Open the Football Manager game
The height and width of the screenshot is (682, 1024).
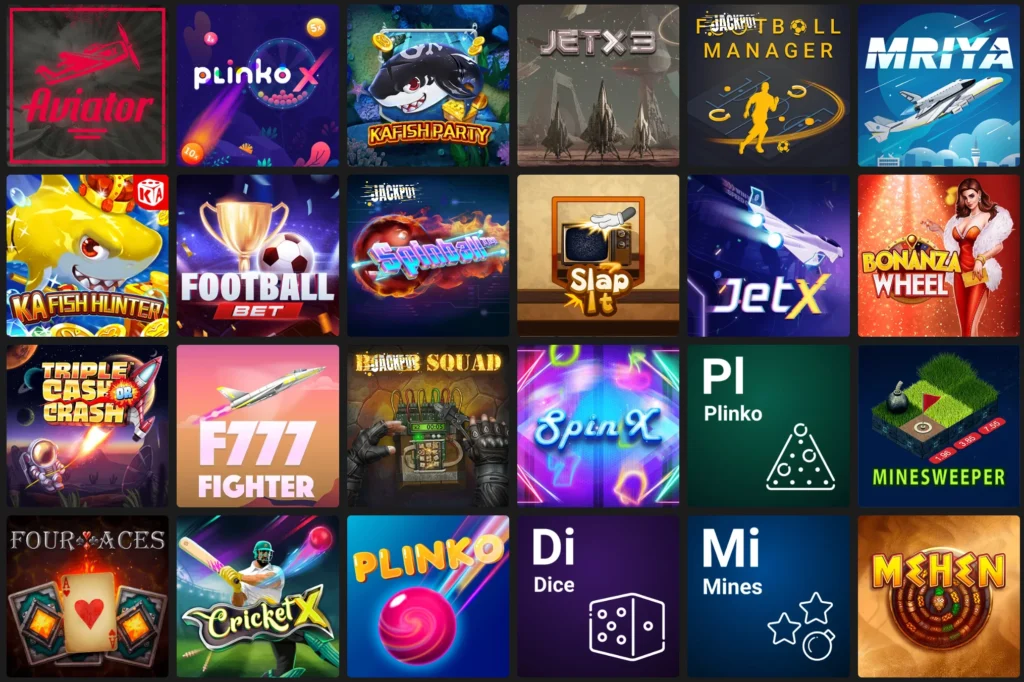[768, 86]
